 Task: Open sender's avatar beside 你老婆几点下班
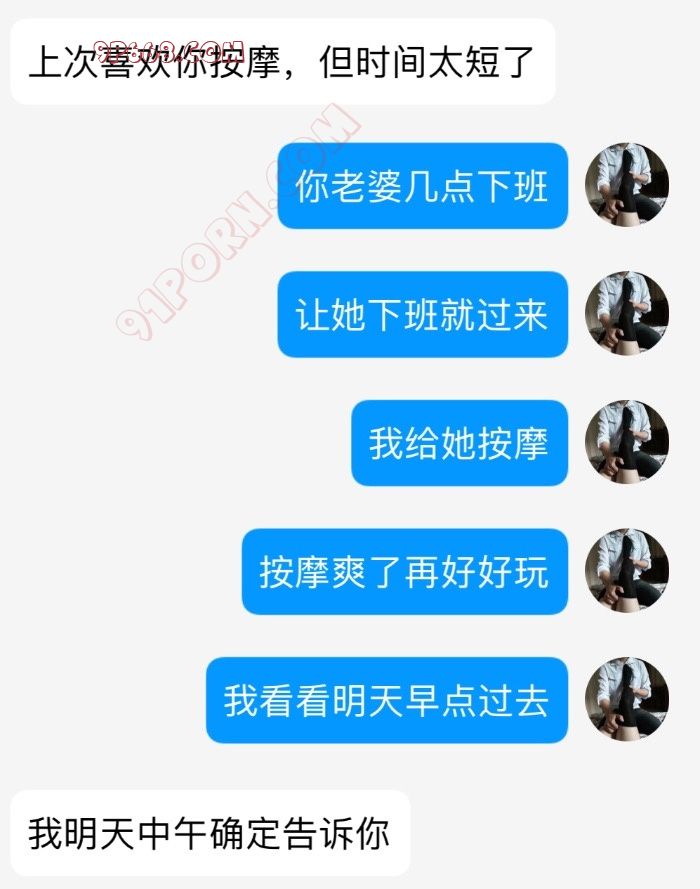626,185
